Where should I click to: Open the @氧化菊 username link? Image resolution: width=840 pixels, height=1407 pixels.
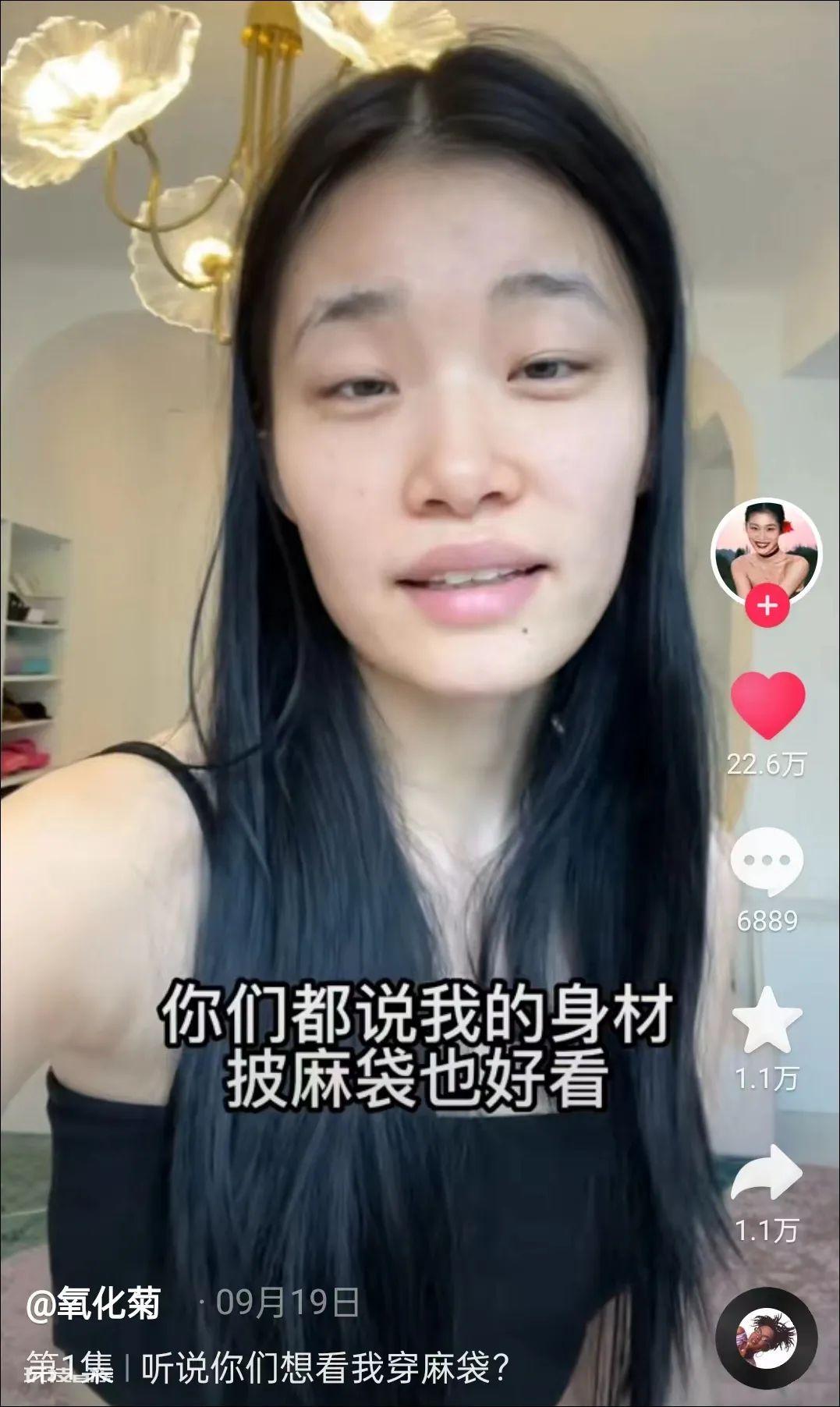pyautogui.click(x=93, y=1302)
